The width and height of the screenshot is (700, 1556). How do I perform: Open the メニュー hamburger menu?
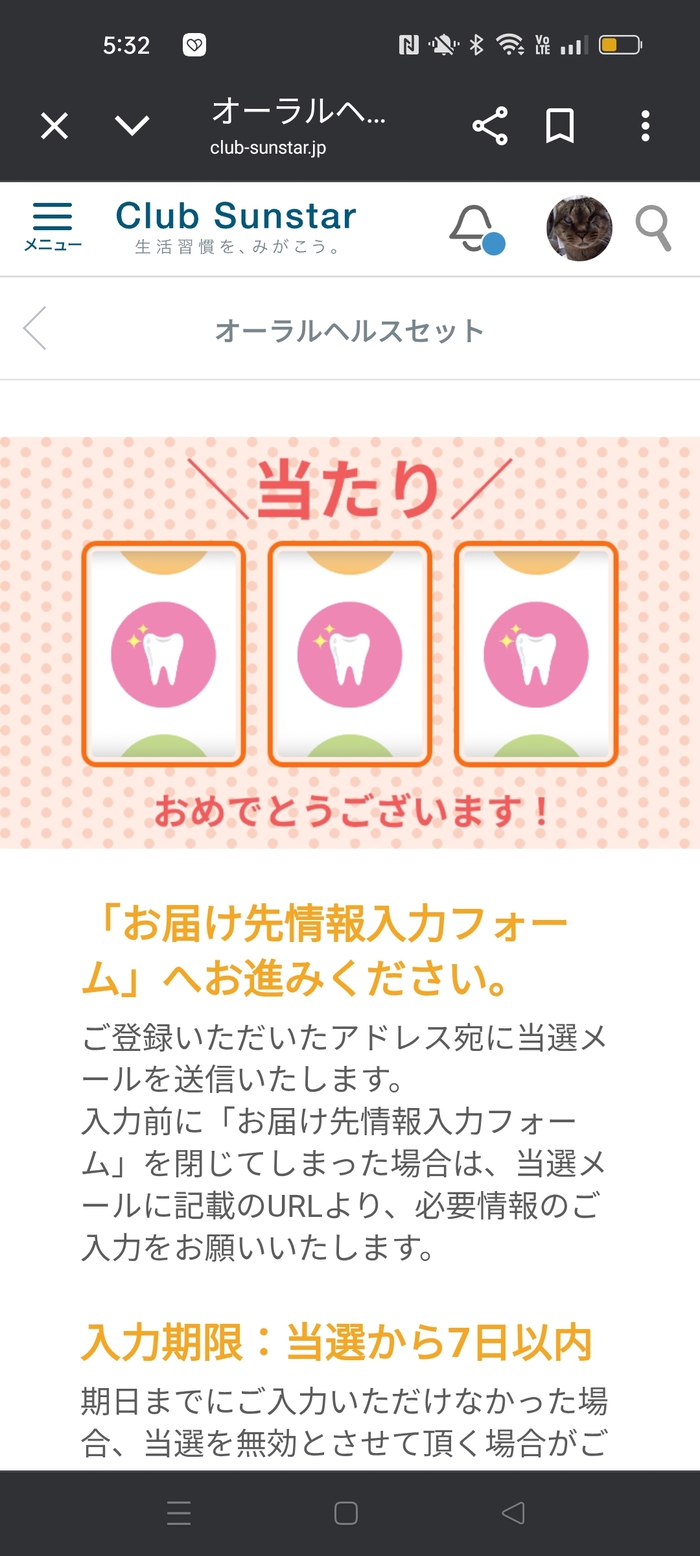tap(52, 227)
